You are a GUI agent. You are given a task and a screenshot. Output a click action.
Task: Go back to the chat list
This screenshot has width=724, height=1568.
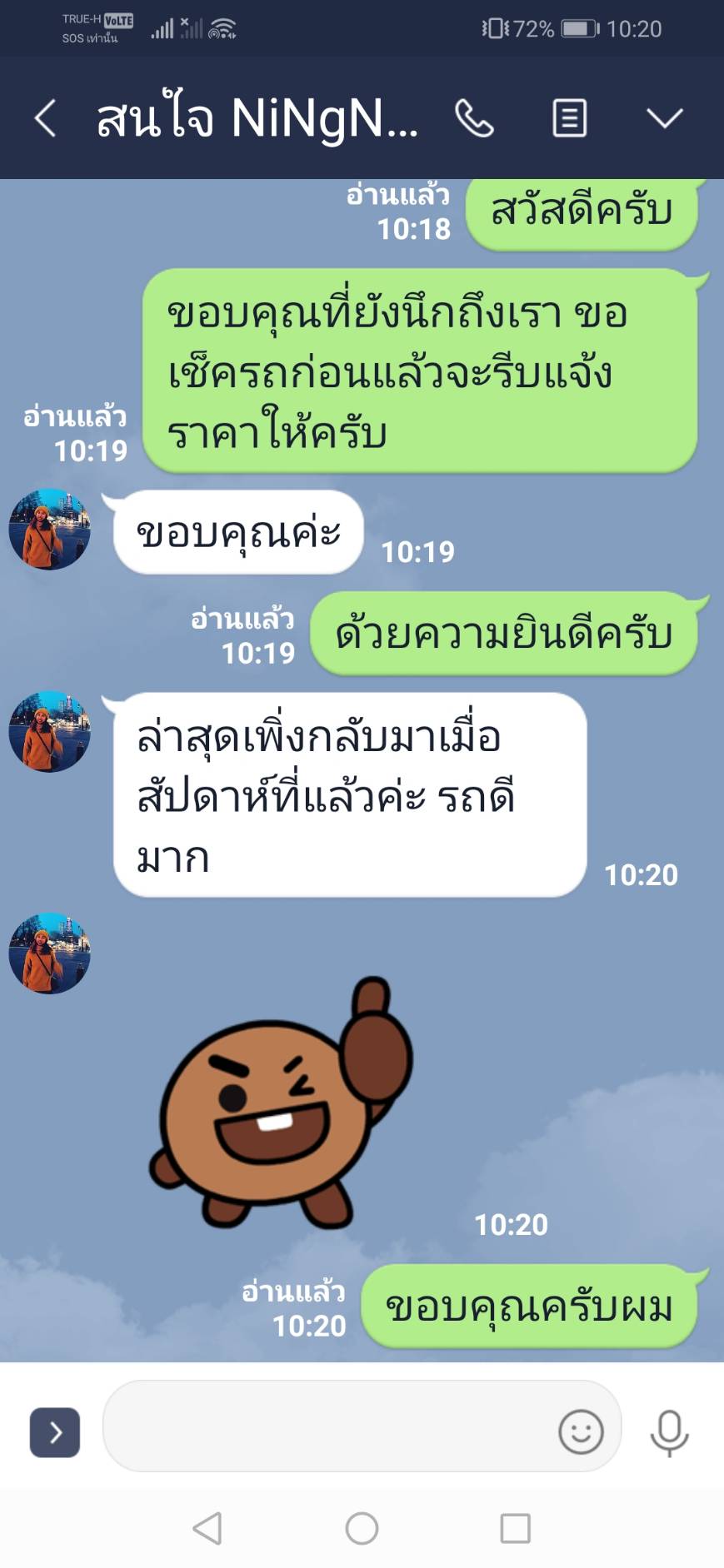[x=46, y=118]
